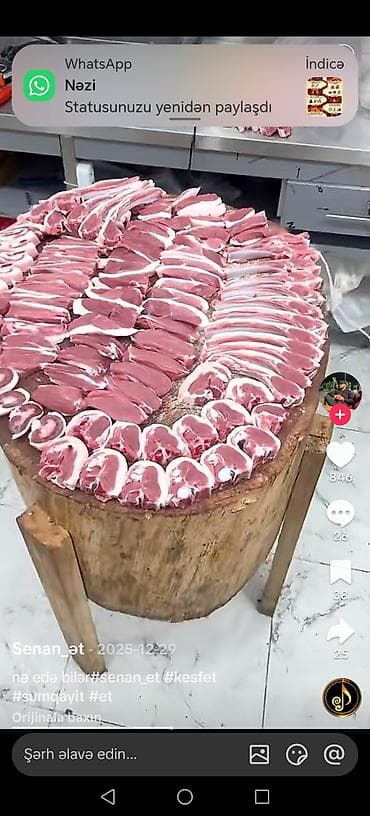Screen dimensions: 370x816
Task: Mention someone using the @ icon
Action: 334,754
